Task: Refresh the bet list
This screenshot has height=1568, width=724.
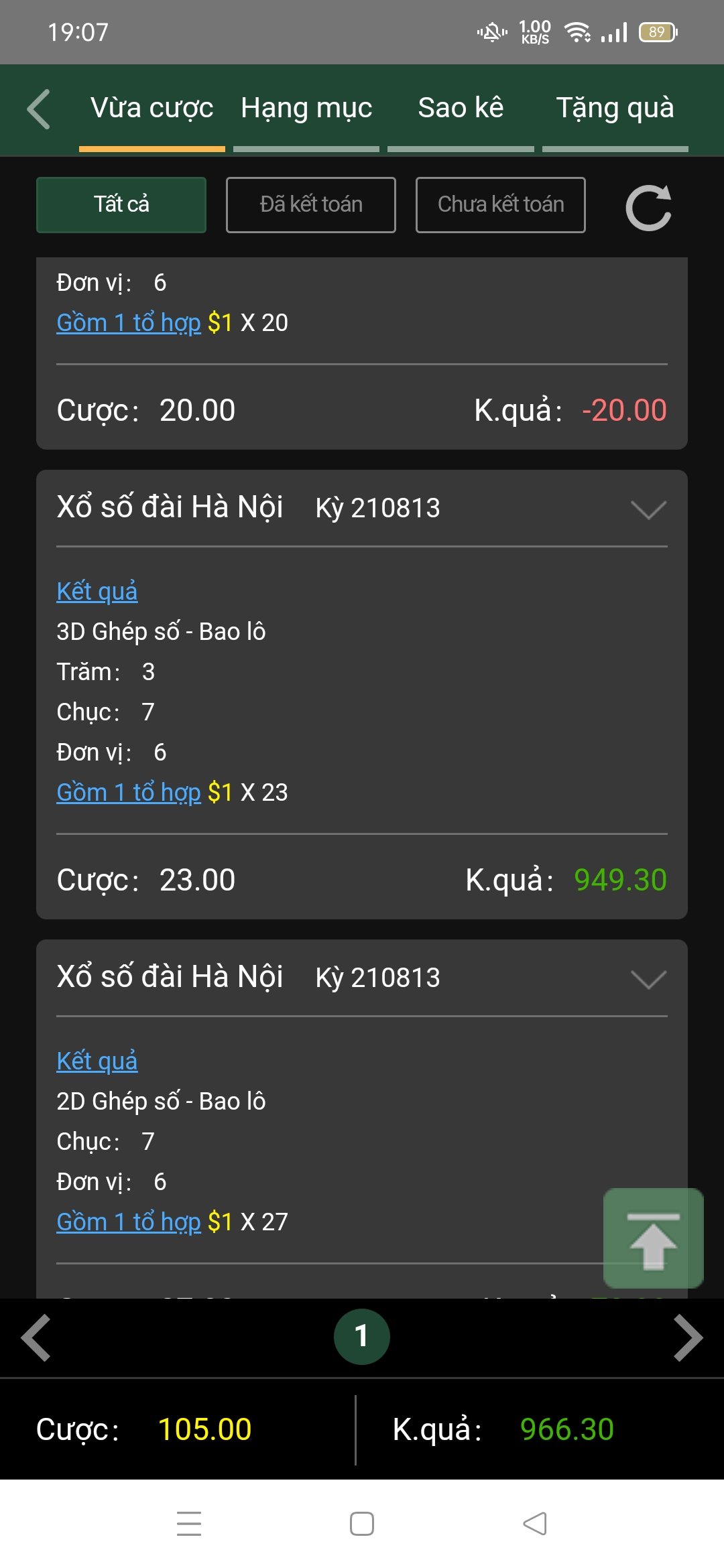Action: (x=648, y=208)
